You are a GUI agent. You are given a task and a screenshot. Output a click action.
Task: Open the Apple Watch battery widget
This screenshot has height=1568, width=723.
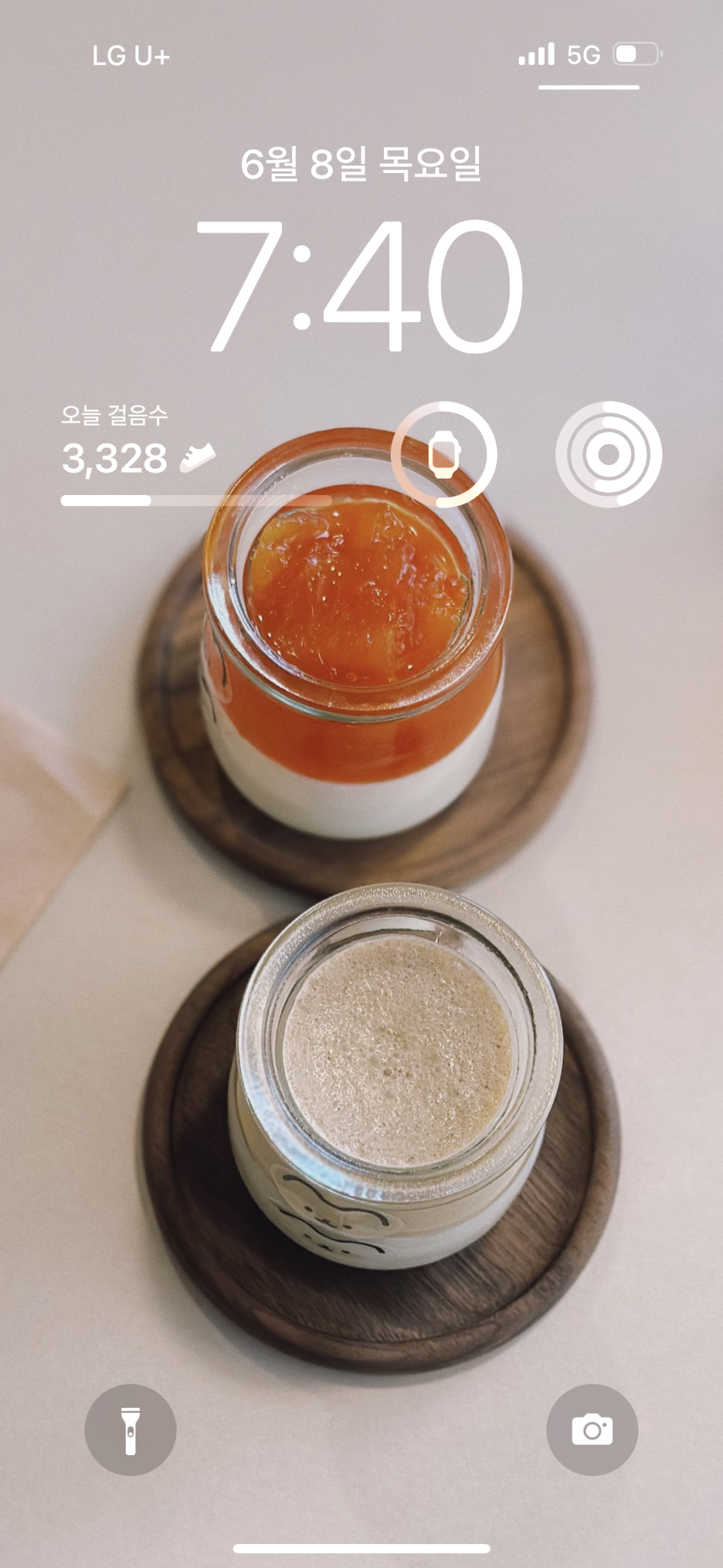coord(444,455)
